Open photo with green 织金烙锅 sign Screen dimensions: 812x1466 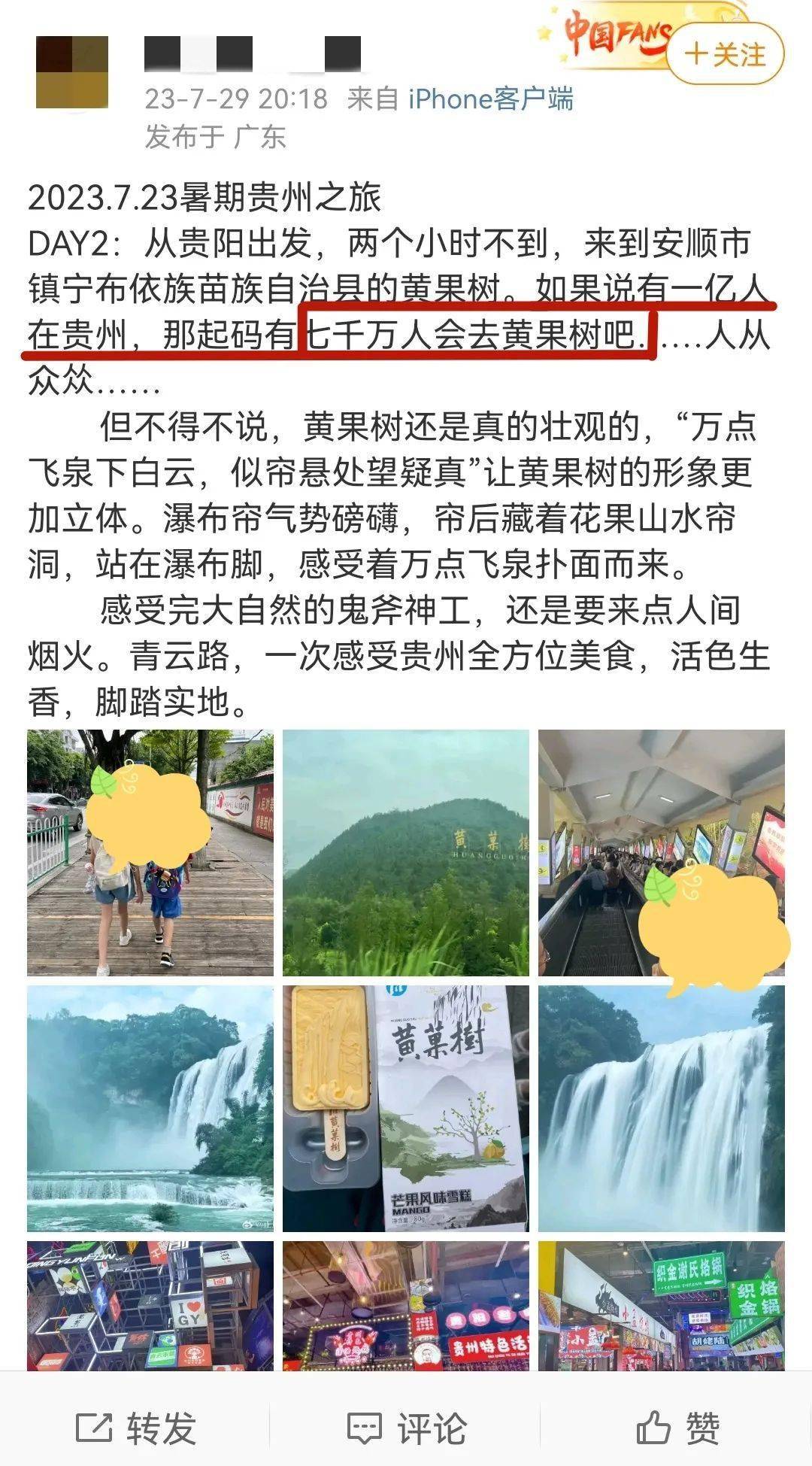662,1305
